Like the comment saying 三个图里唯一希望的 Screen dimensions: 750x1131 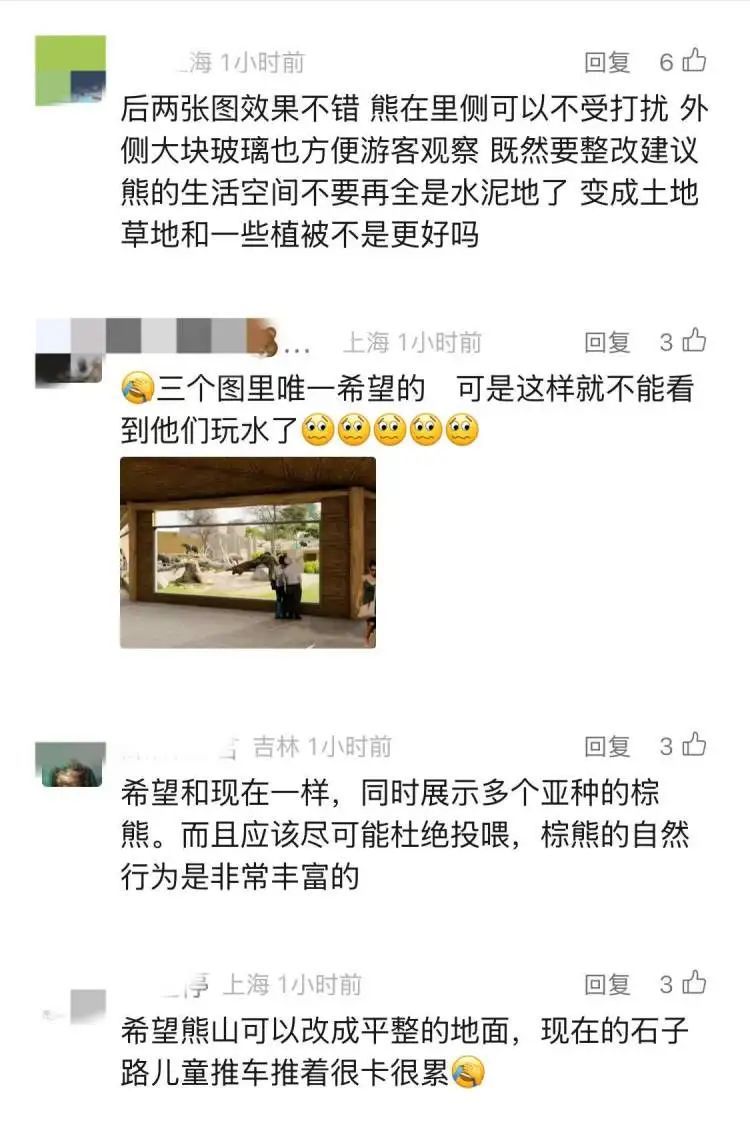pyautogui.click(x=694, y=342)
